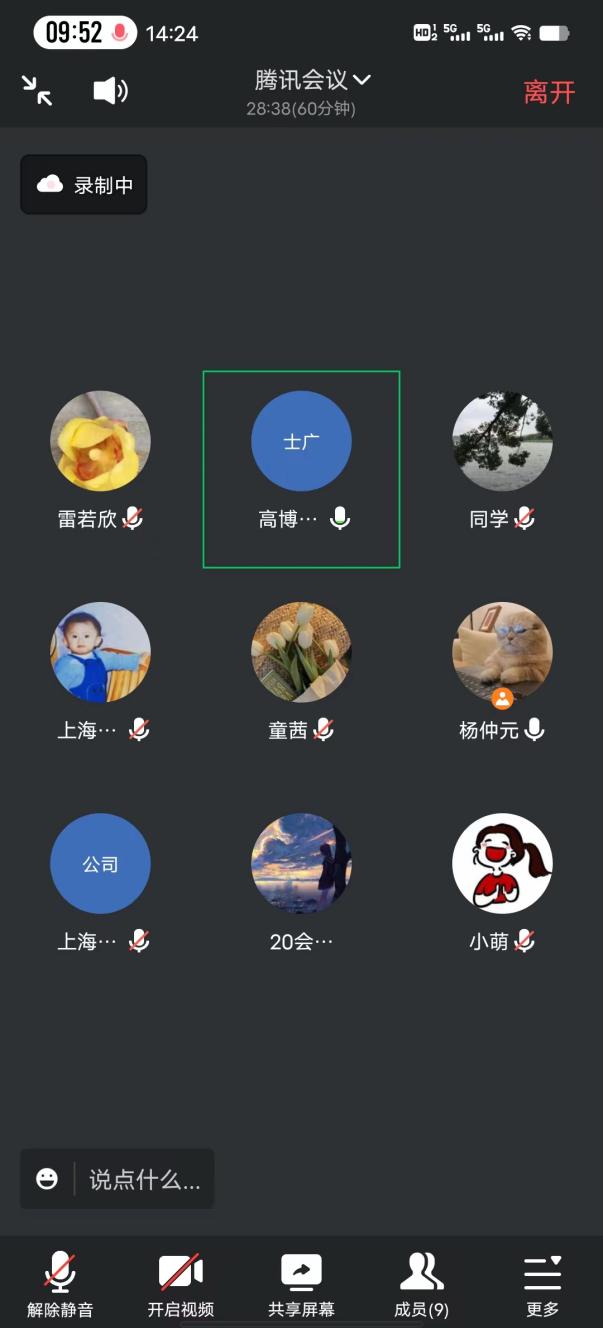Select participant 杨仲元

click(502, 652)
